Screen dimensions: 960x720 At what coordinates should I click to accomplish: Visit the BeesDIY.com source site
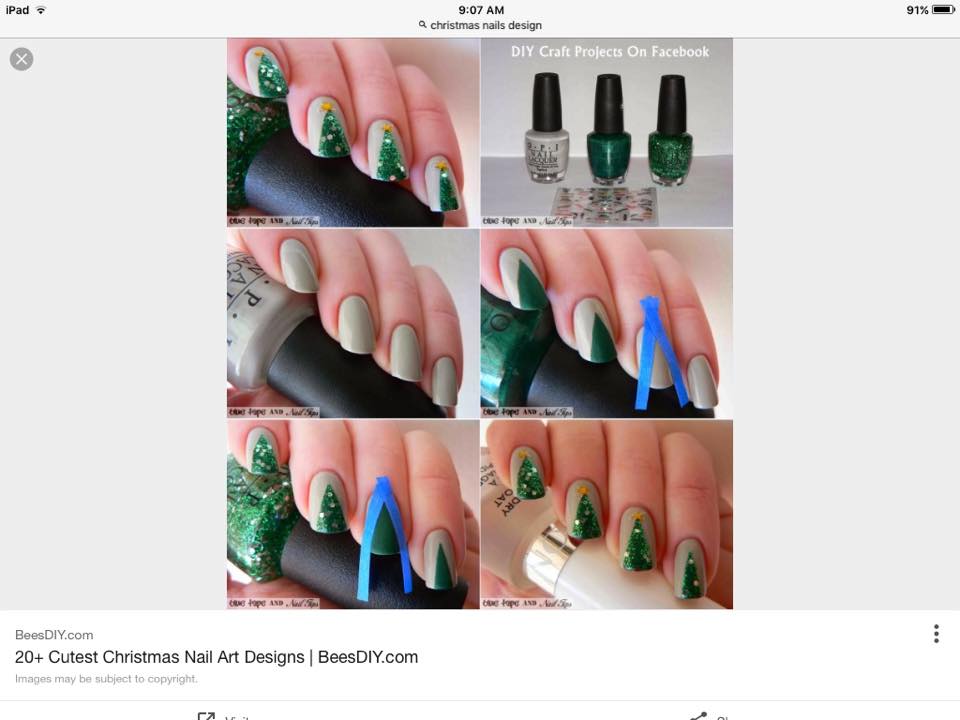pyautogui.click(x=54, y=635)
